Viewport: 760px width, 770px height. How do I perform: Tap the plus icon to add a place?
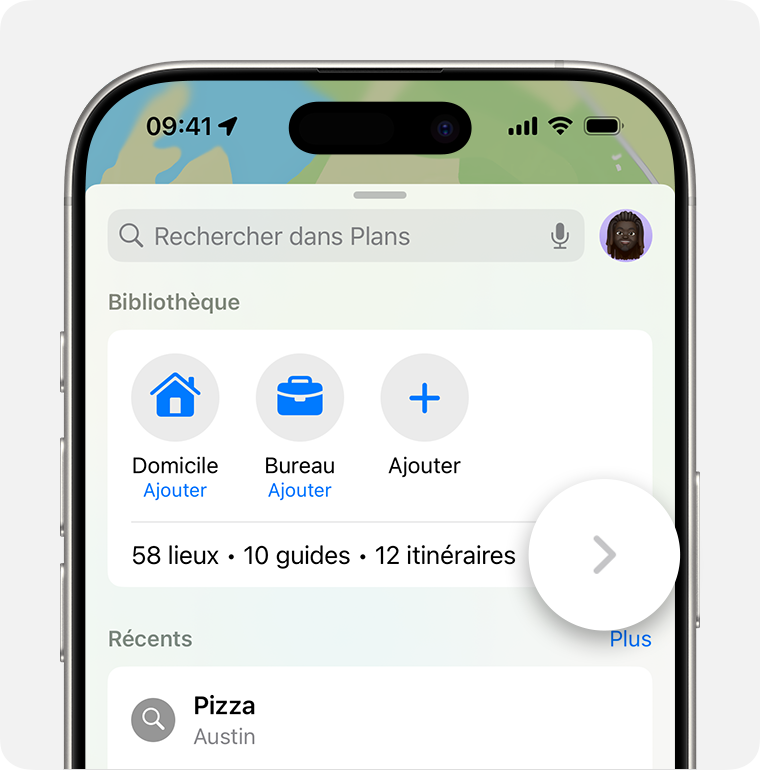pos(424,397)
